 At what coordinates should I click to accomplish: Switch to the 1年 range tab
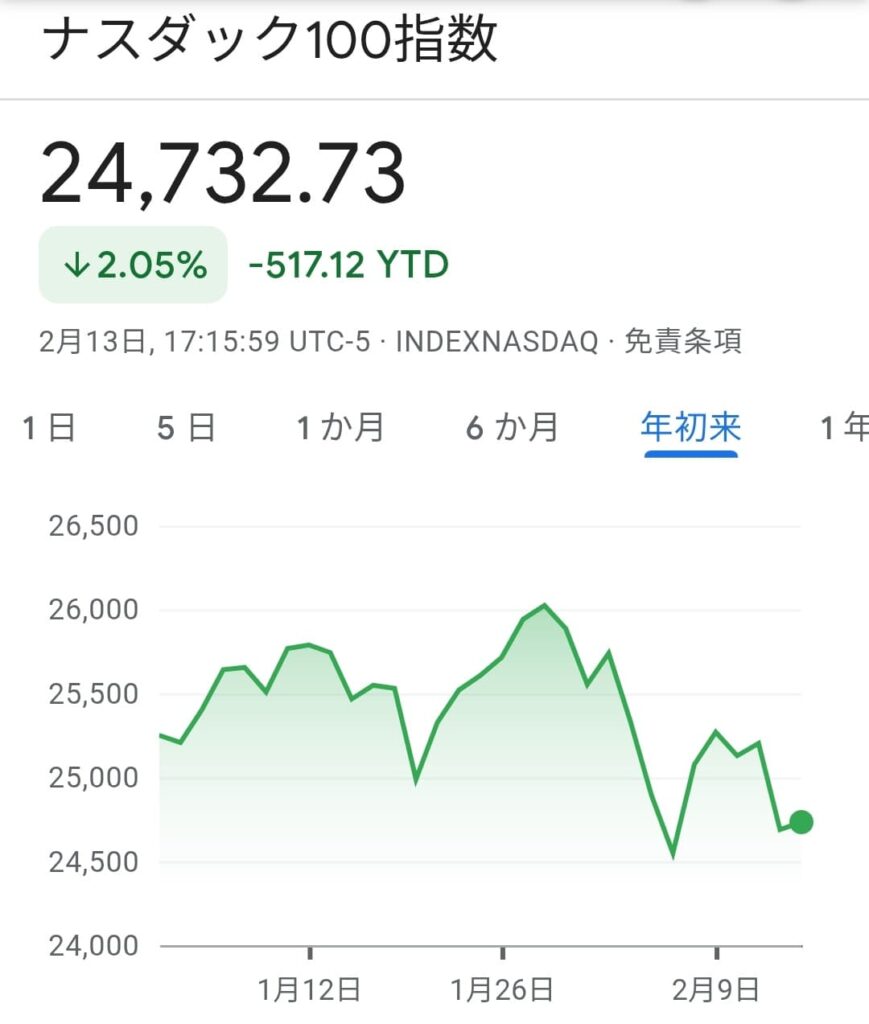pos(844,429)
